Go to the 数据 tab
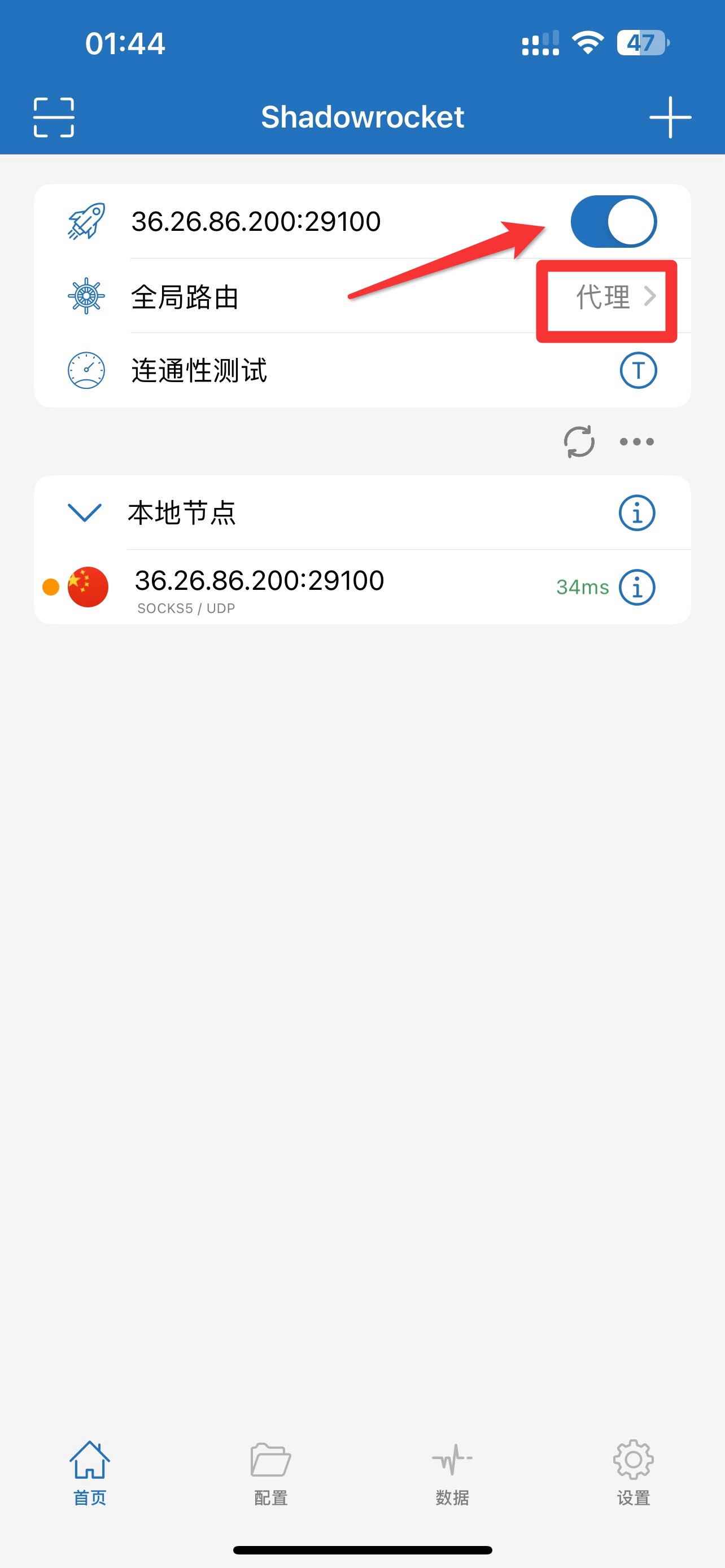The width and height of the screenshot is (725, 1568). 452,1469
